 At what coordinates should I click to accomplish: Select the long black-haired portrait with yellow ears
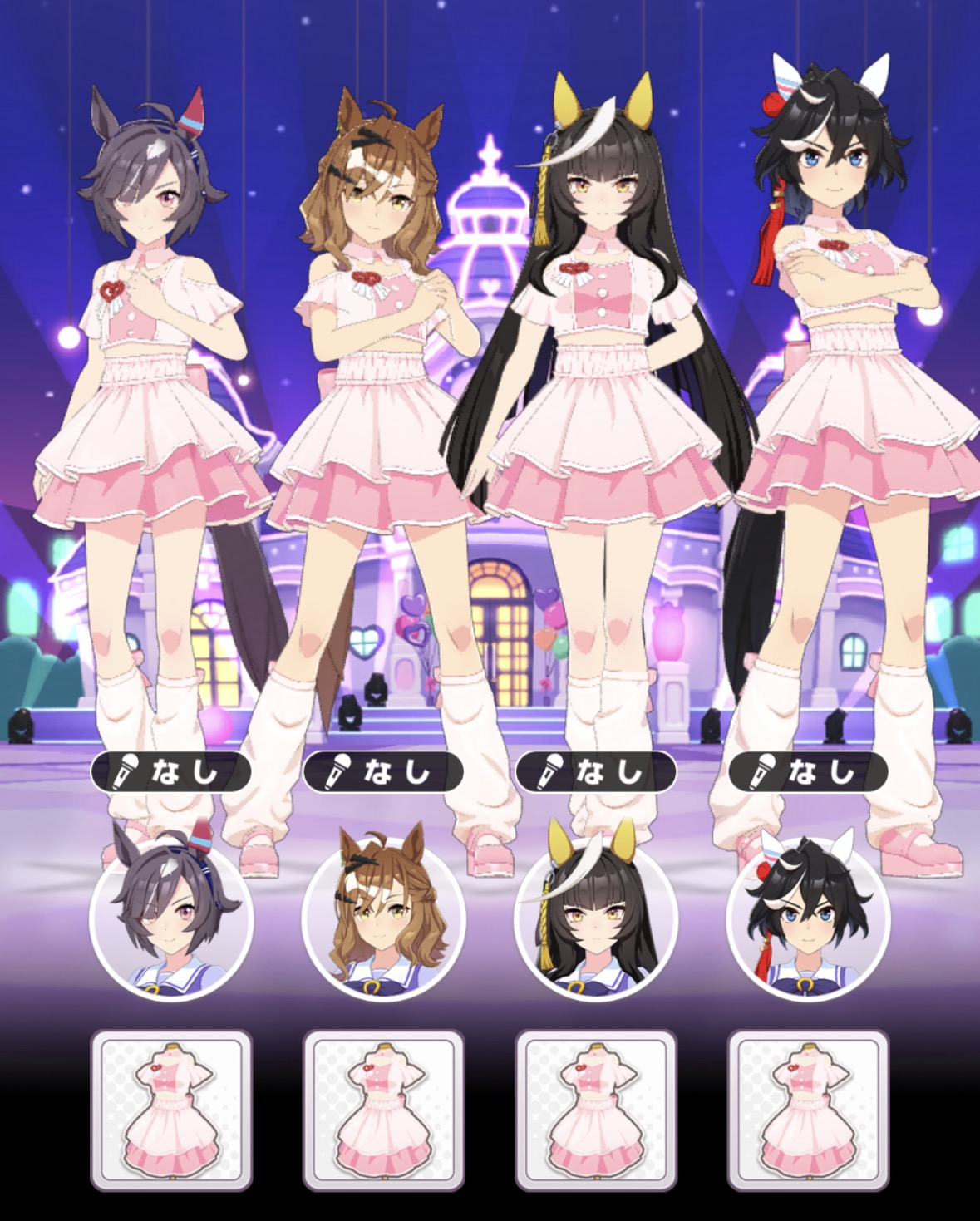pyautogui.click(x=595, y=918)
